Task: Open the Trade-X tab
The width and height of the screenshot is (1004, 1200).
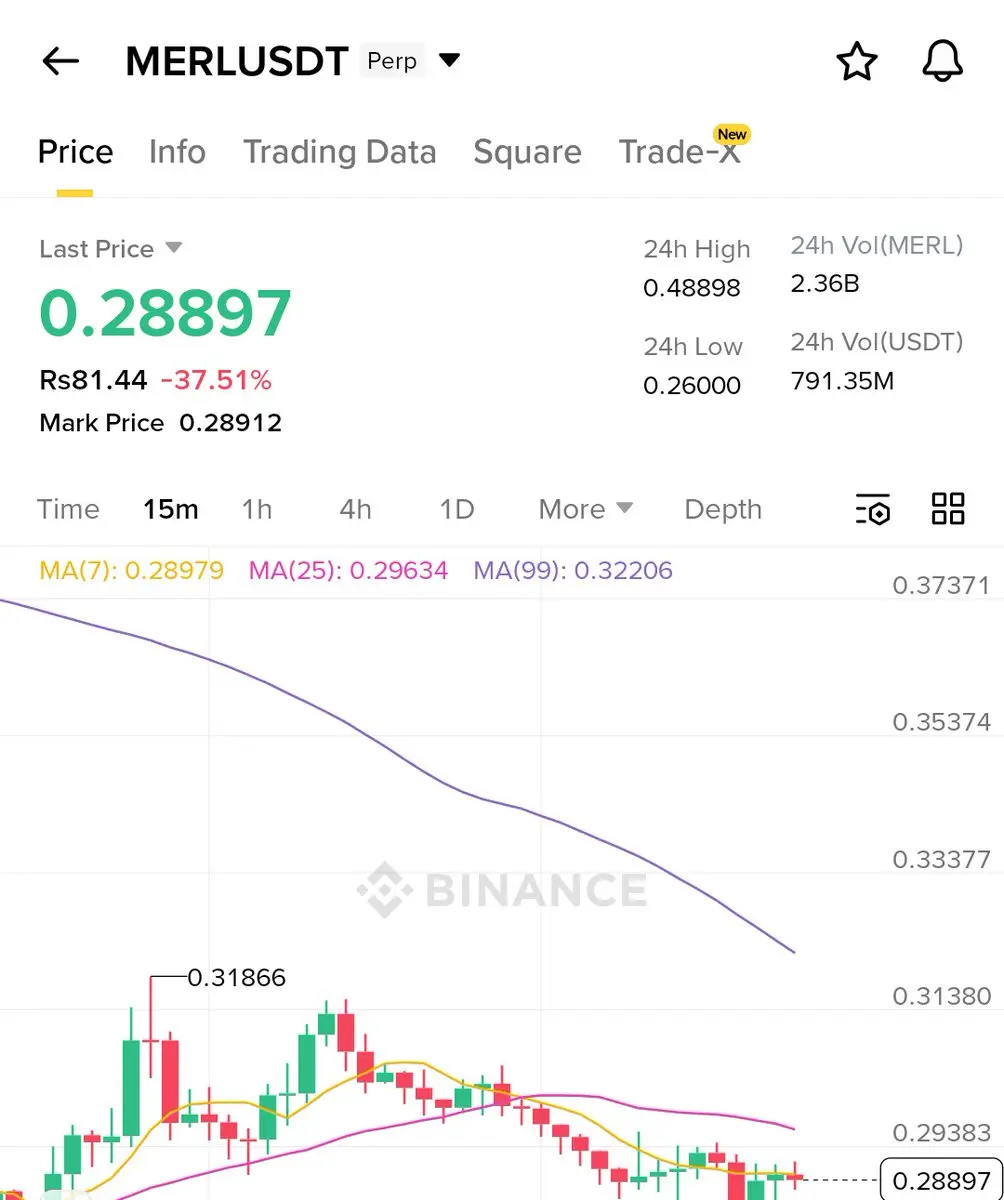Action: [x=680, y=152]
